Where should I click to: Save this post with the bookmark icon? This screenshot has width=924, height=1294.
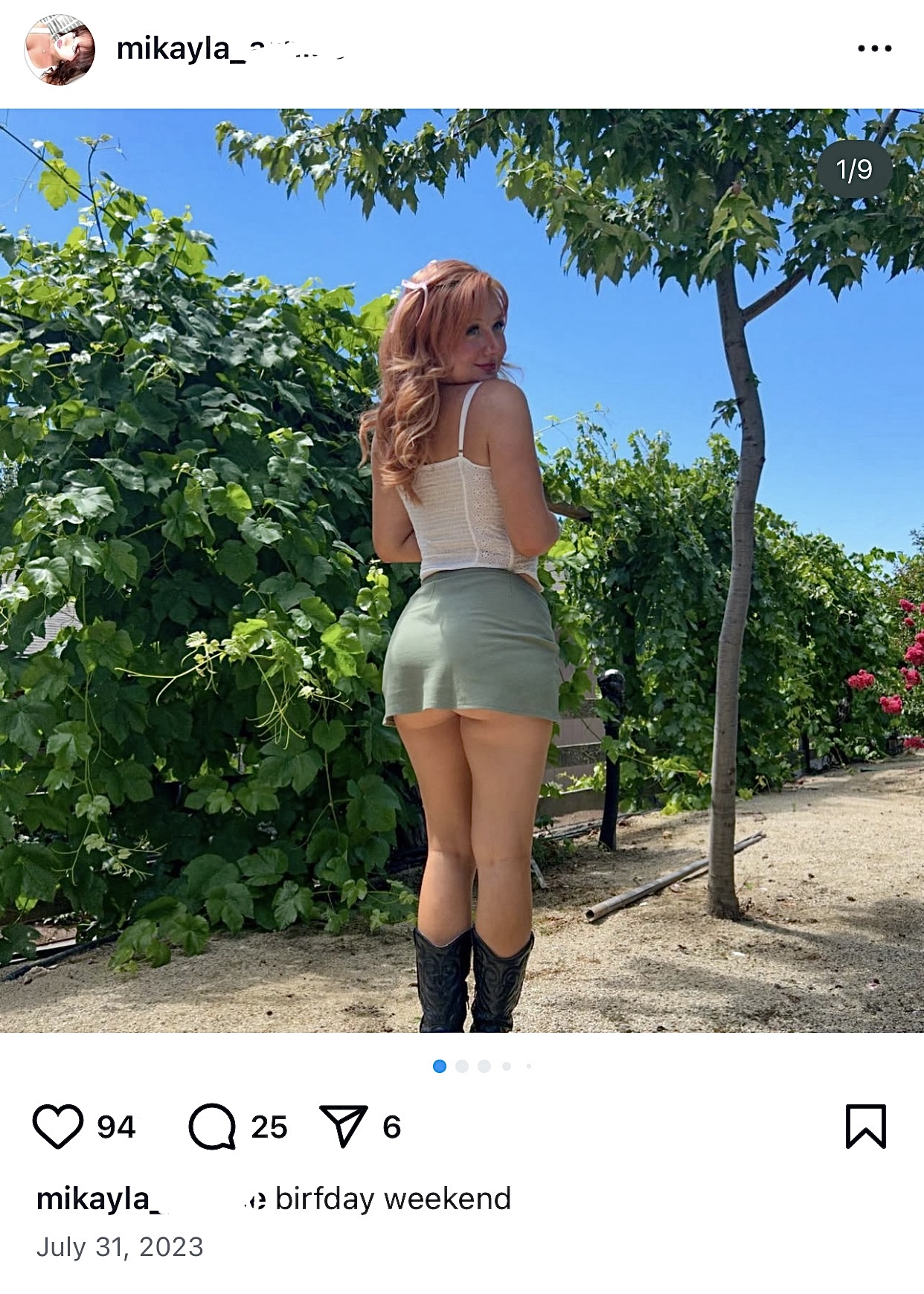(x=866, y=1126)
